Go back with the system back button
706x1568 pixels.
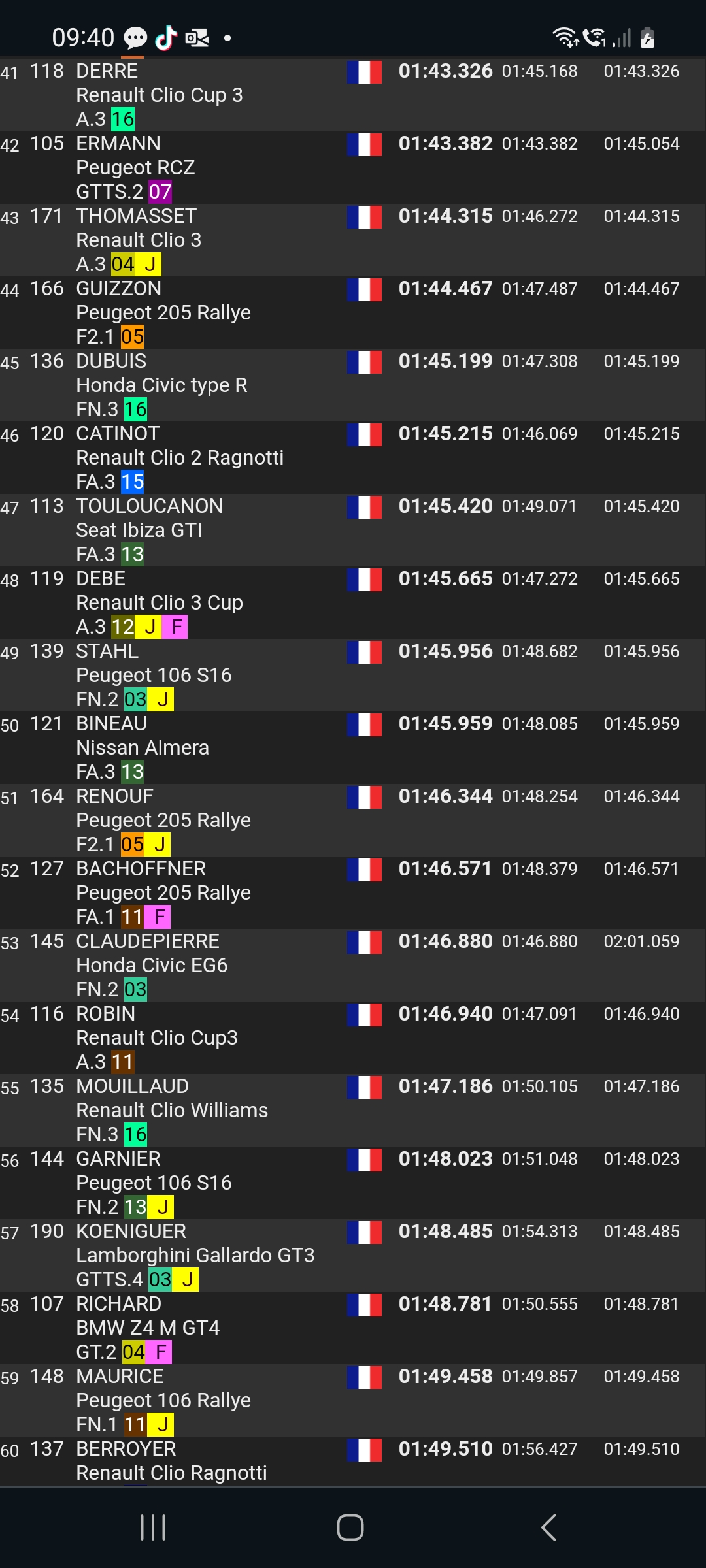(549, 1527)
